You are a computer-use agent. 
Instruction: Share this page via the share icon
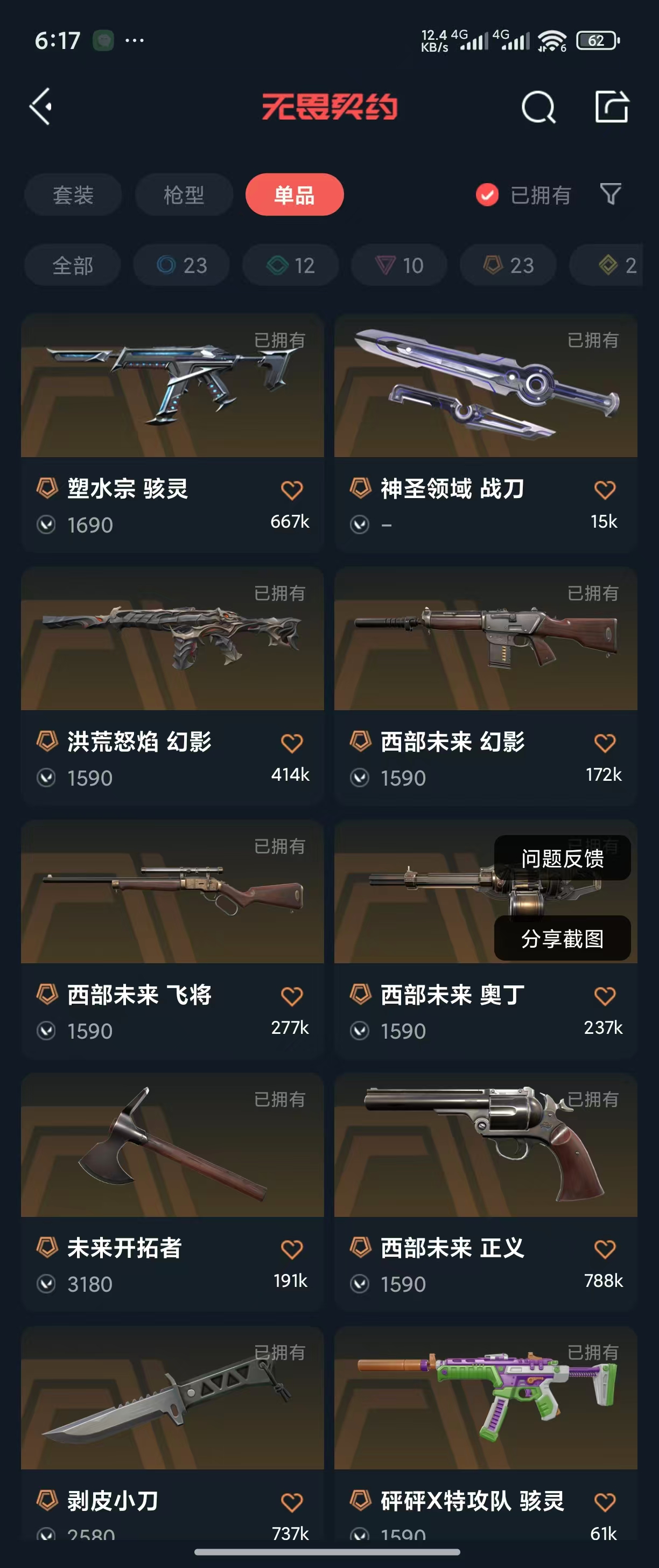(x=611, y=107)
